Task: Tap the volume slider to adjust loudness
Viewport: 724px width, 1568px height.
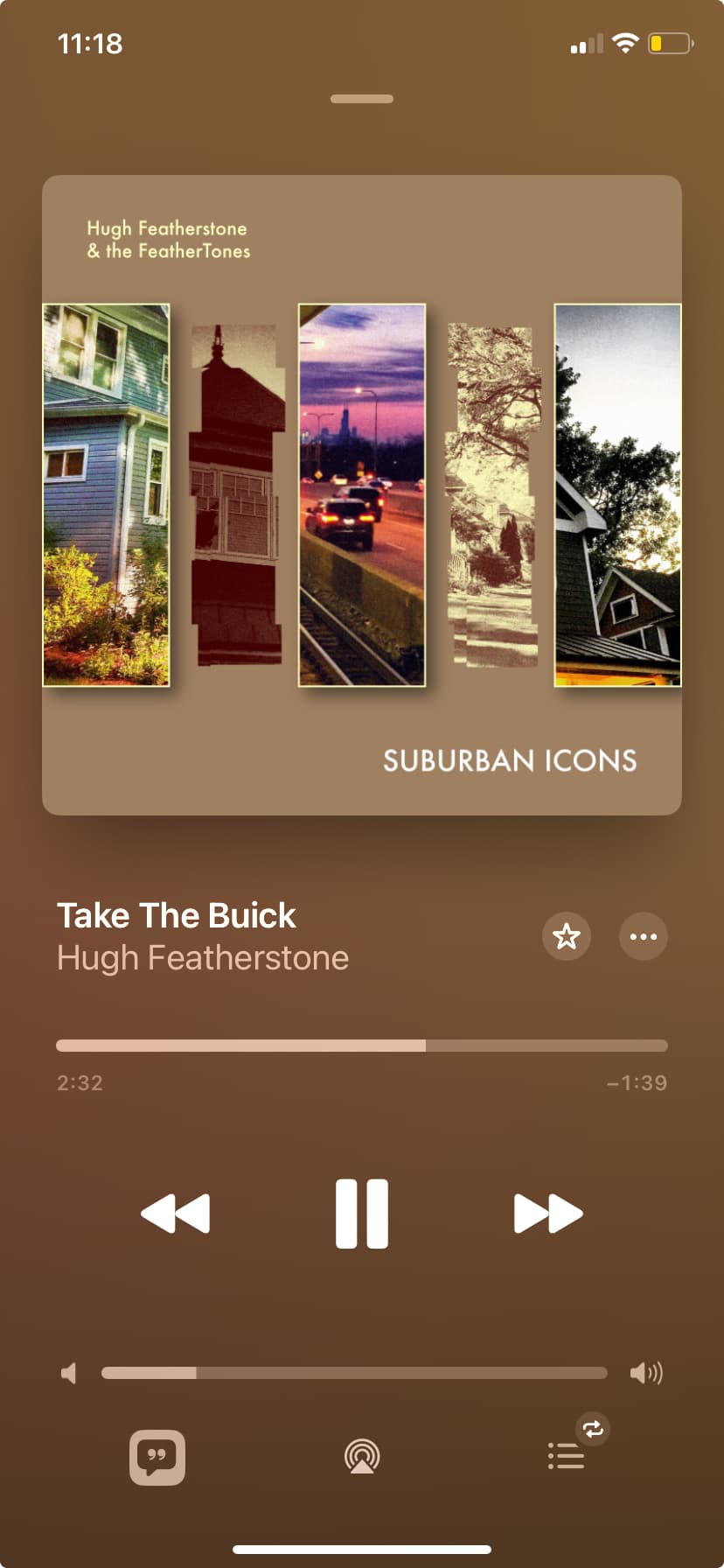Action: tap(354, 1373)
